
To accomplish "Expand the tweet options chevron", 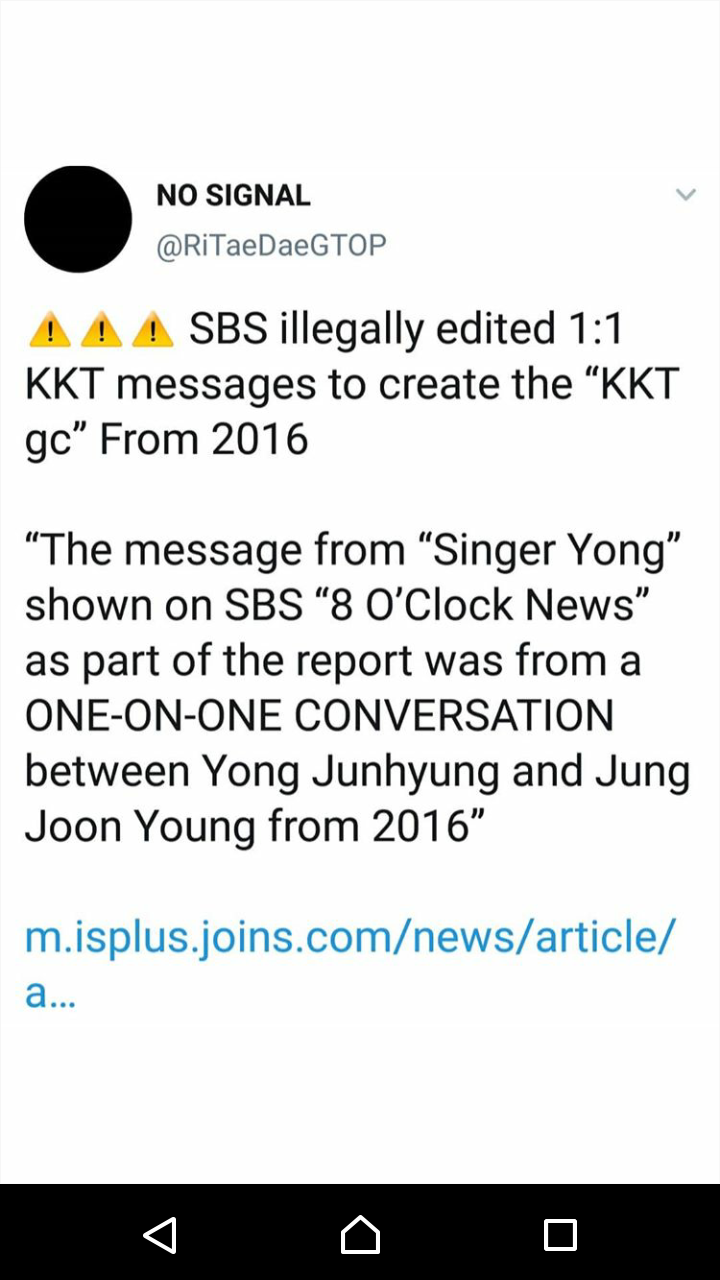I will [x=685, y=195].
